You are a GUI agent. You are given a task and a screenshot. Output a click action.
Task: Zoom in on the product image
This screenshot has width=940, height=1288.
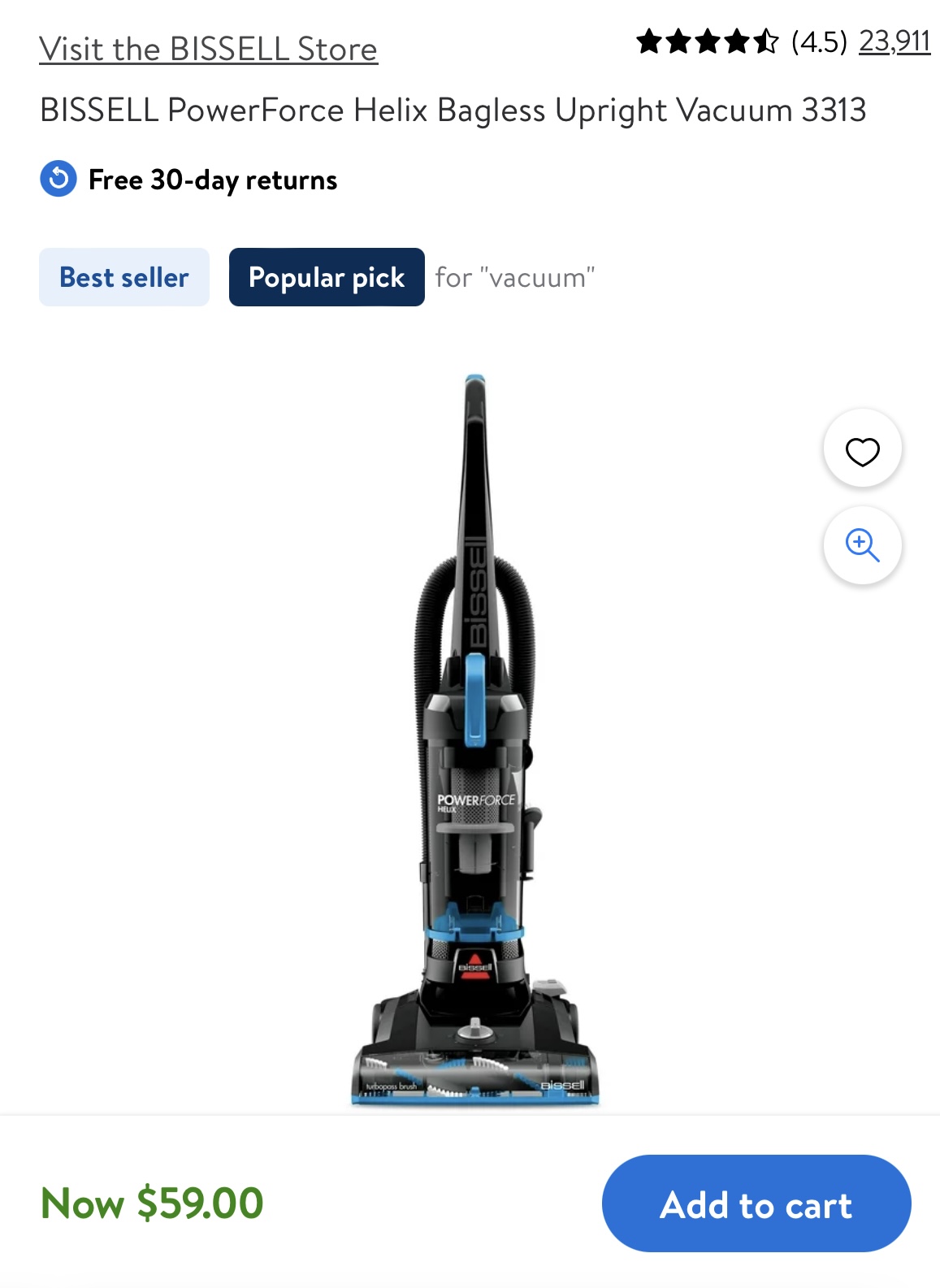pyautogui.click(x=862, y=545)
